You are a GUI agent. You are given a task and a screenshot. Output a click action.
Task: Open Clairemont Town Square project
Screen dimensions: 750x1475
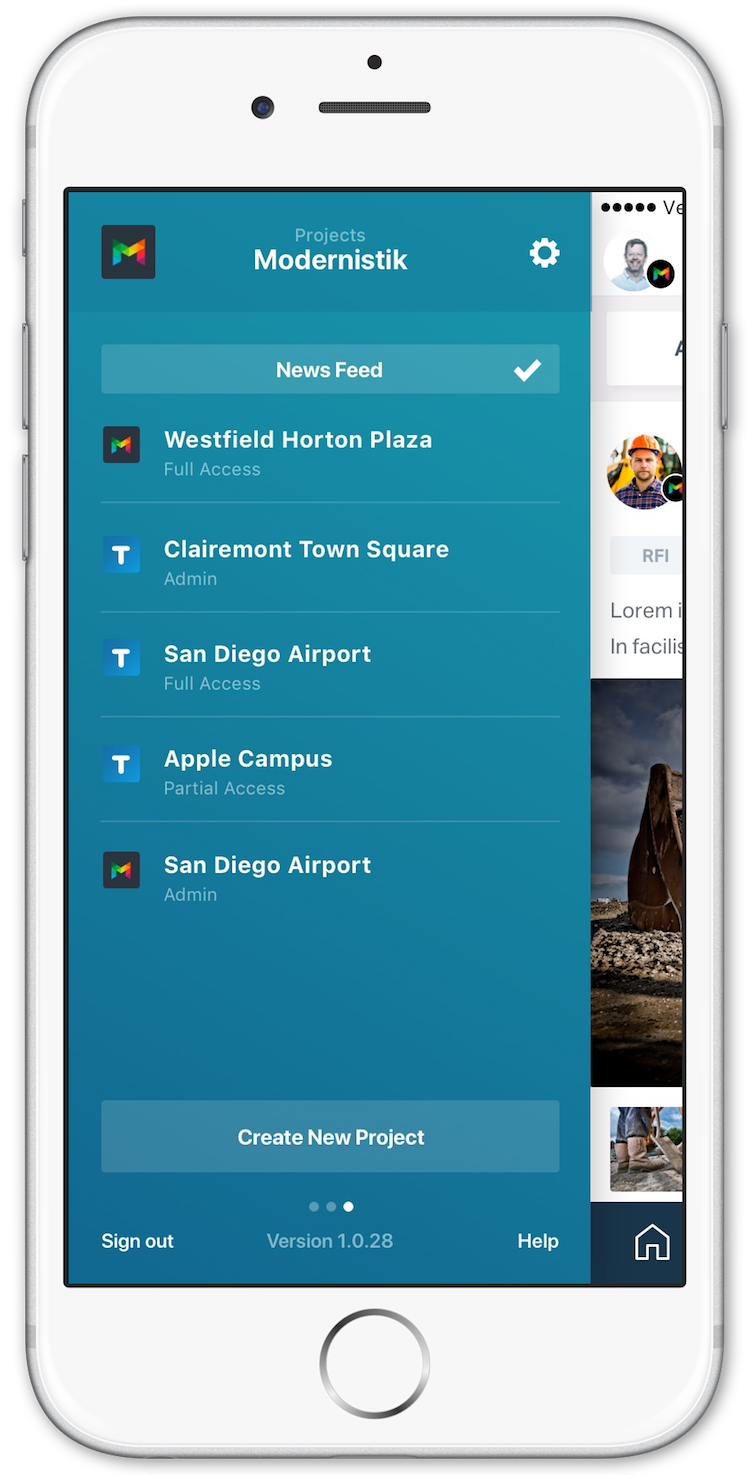coord(306,561)
